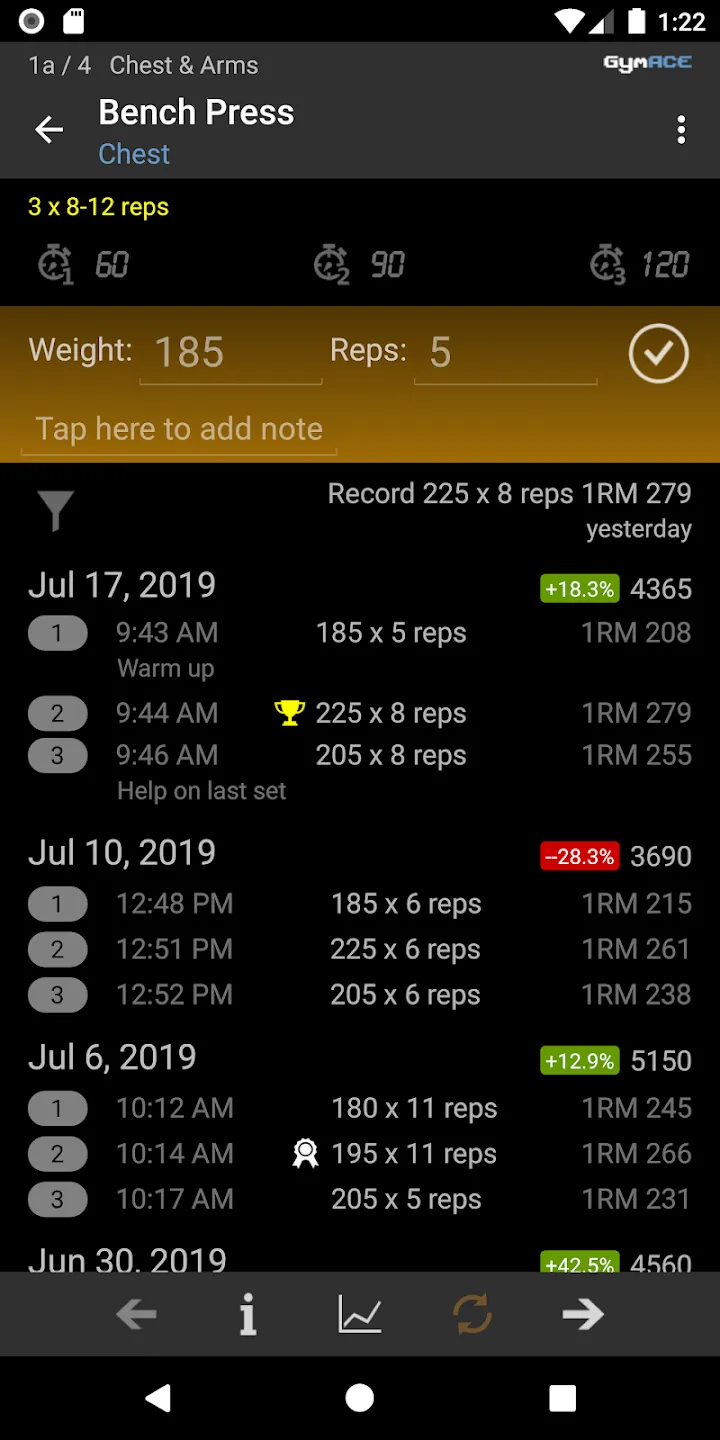The image size is (720, 1440).
Task: Start the 120-second rest timer
Action: click(x=640, y=265)
